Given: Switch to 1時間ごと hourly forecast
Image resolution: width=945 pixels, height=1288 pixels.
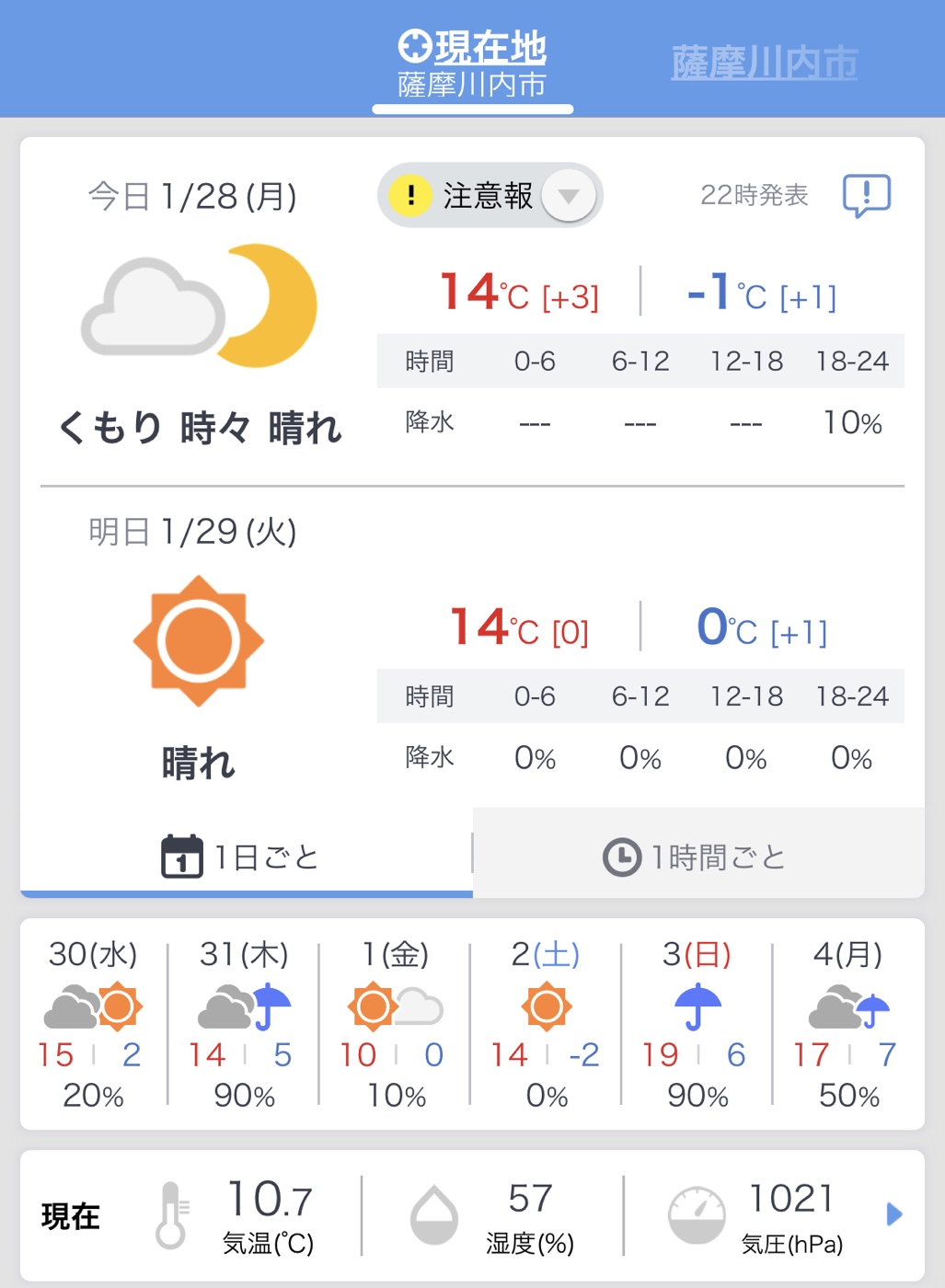Looking at the screenshot, I should coord(697,857).
